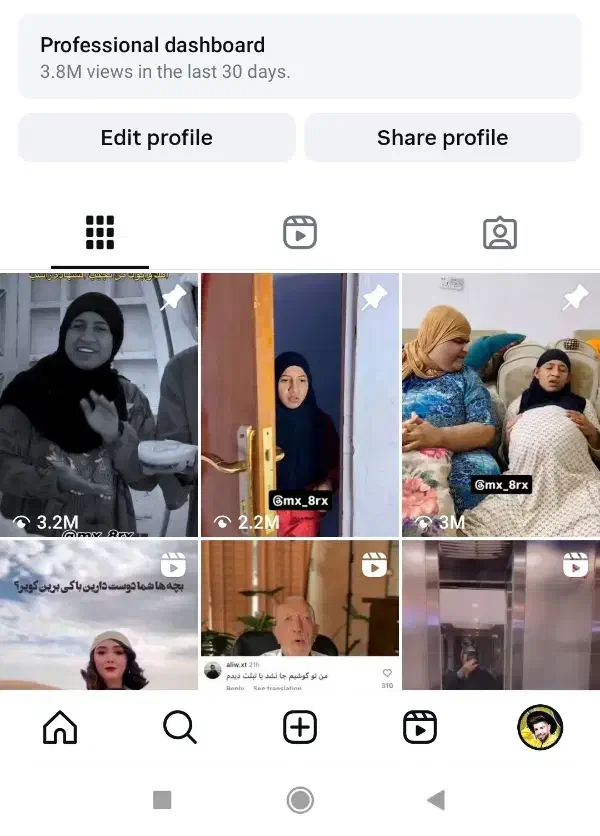The width and height of the screenshot is (600, 836).
Task: Open Reels from the bottom navigation
Action: tap(420, 728)
